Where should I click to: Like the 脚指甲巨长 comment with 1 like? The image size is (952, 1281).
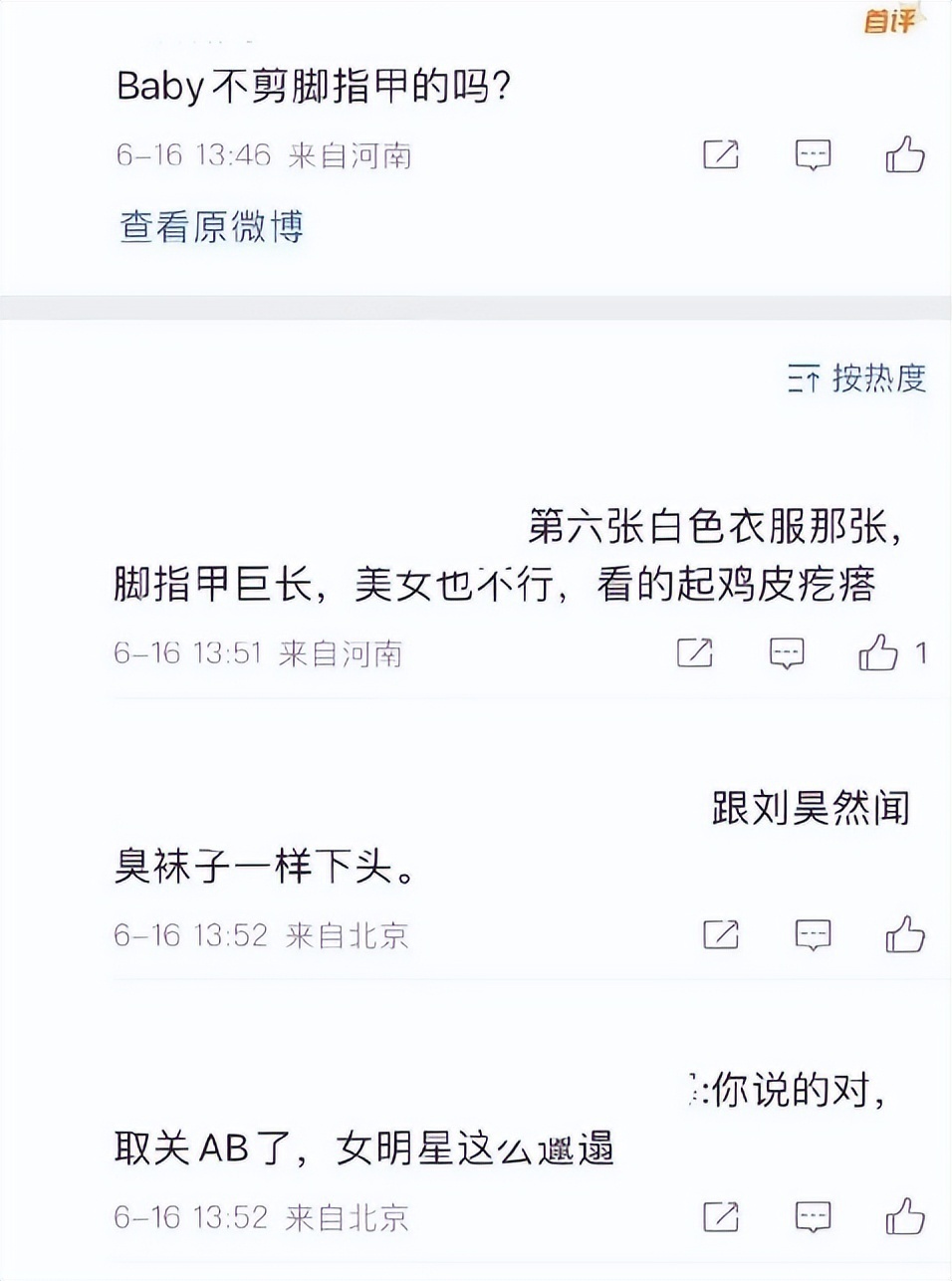click(878, 653)
